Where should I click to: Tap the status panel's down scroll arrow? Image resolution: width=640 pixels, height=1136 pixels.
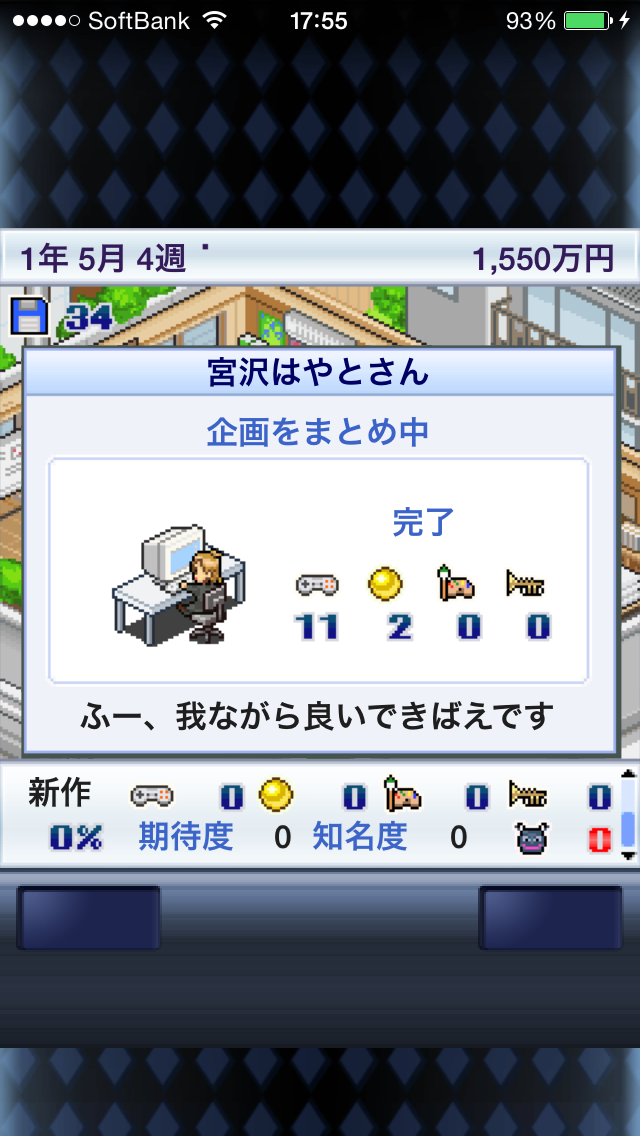point(628,855)
